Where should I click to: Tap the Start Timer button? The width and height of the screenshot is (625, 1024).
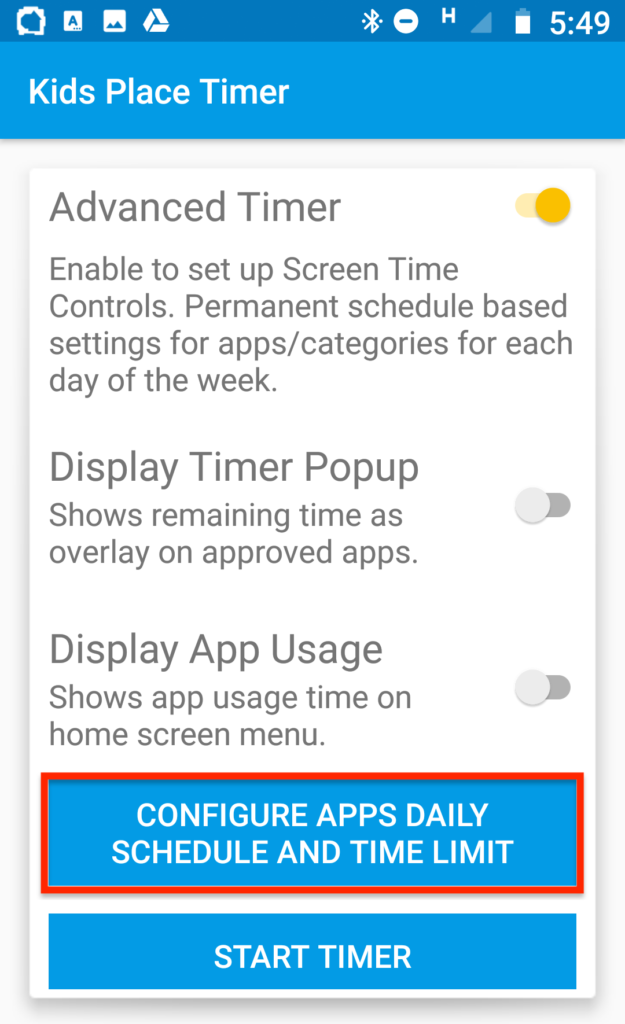(x=312, y=956)
